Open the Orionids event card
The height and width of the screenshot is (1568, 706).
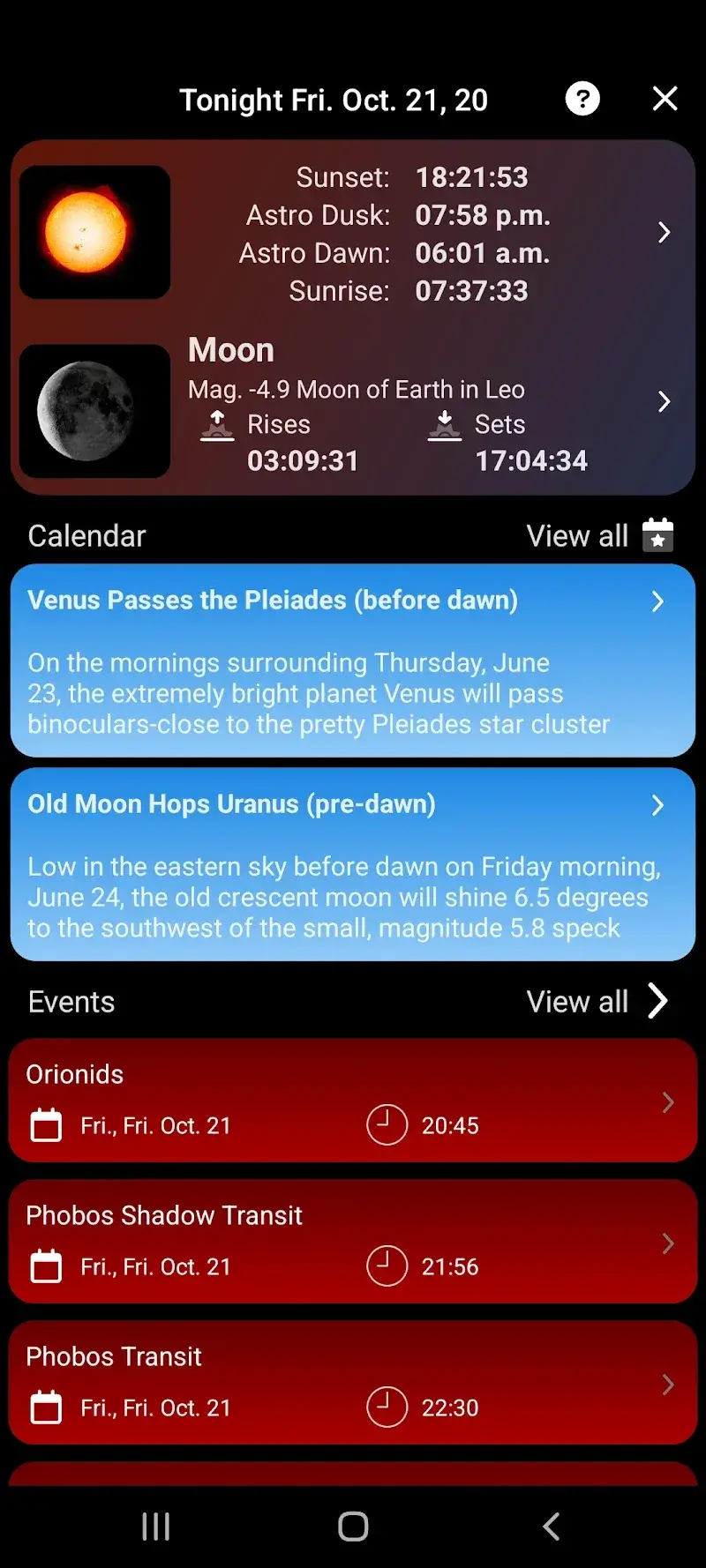[353, 1101]
